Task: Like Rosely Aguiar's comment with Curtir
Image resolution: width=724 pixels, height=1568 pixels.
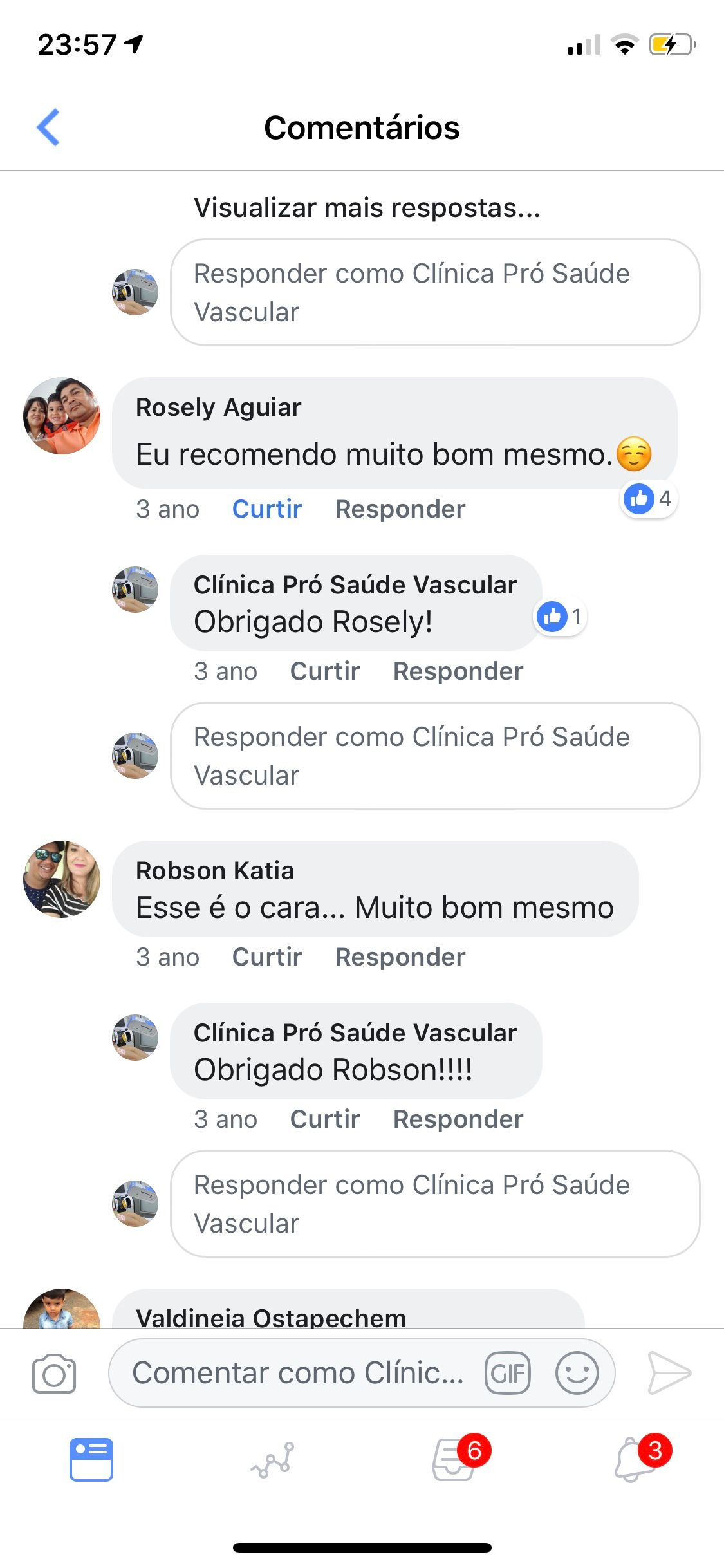Action: point(267,509)
